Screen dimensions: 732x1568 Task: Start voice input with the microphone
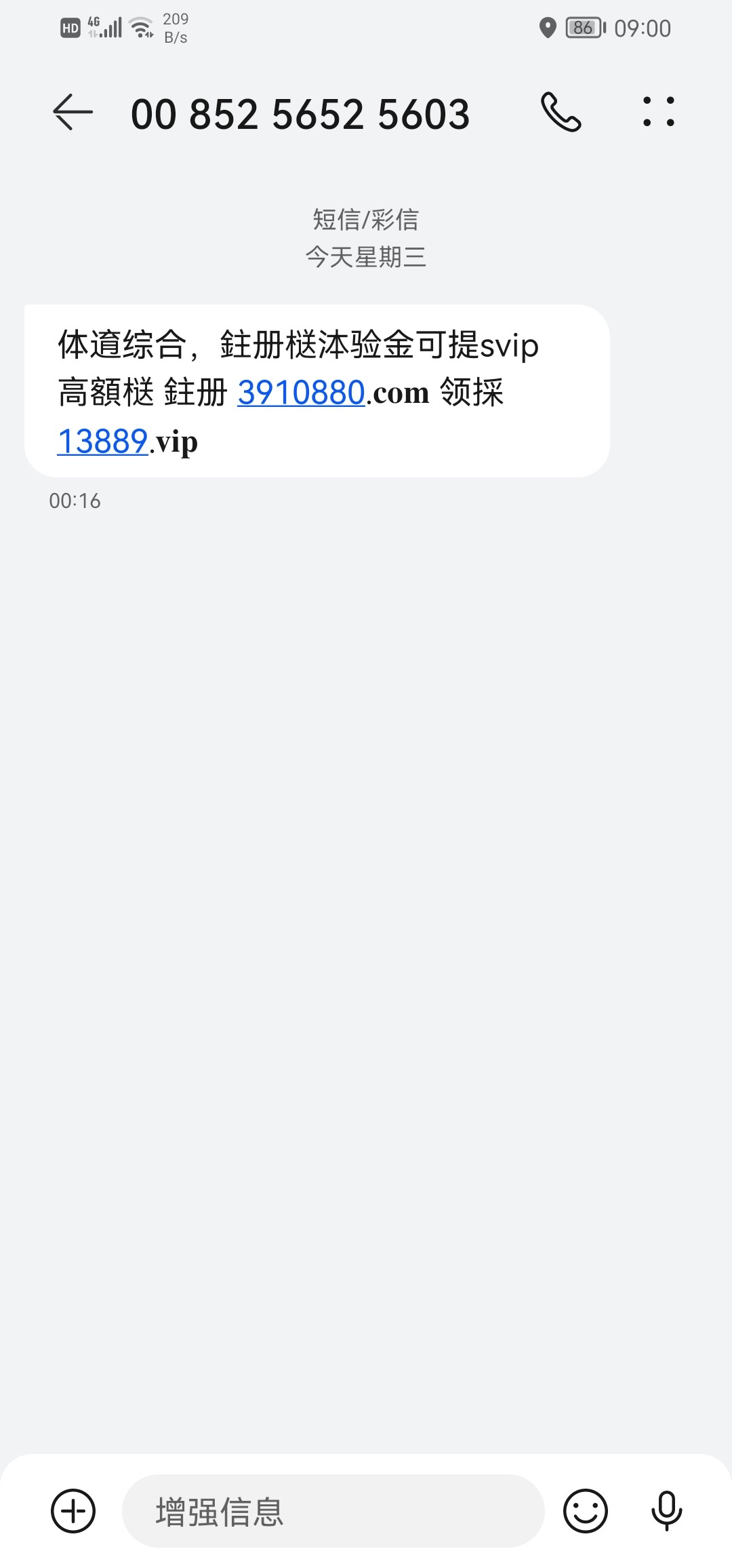pos(666,1511)
